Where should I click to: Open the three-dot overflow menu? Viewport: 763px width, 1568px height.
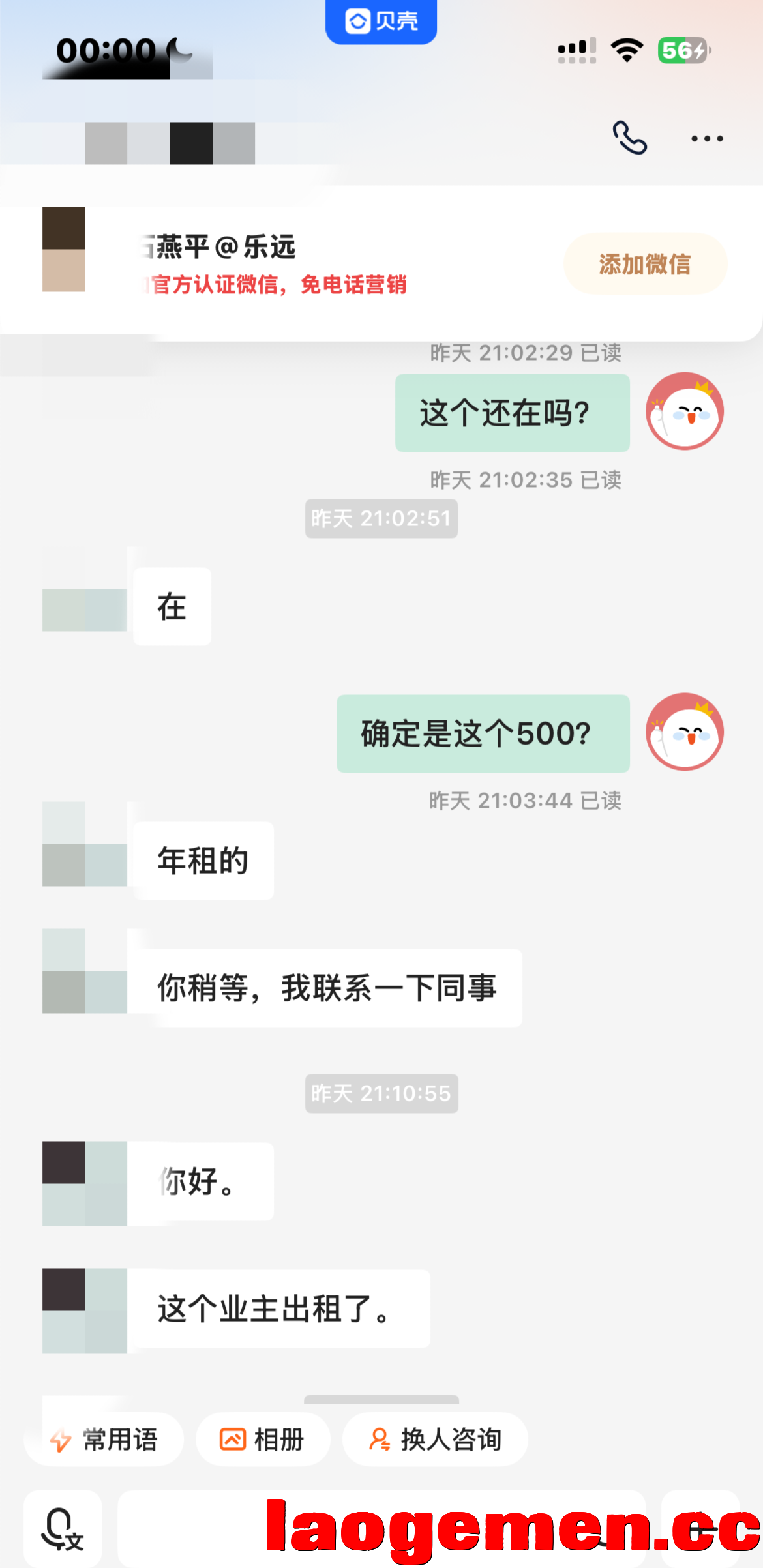click(x=707, y=138)
